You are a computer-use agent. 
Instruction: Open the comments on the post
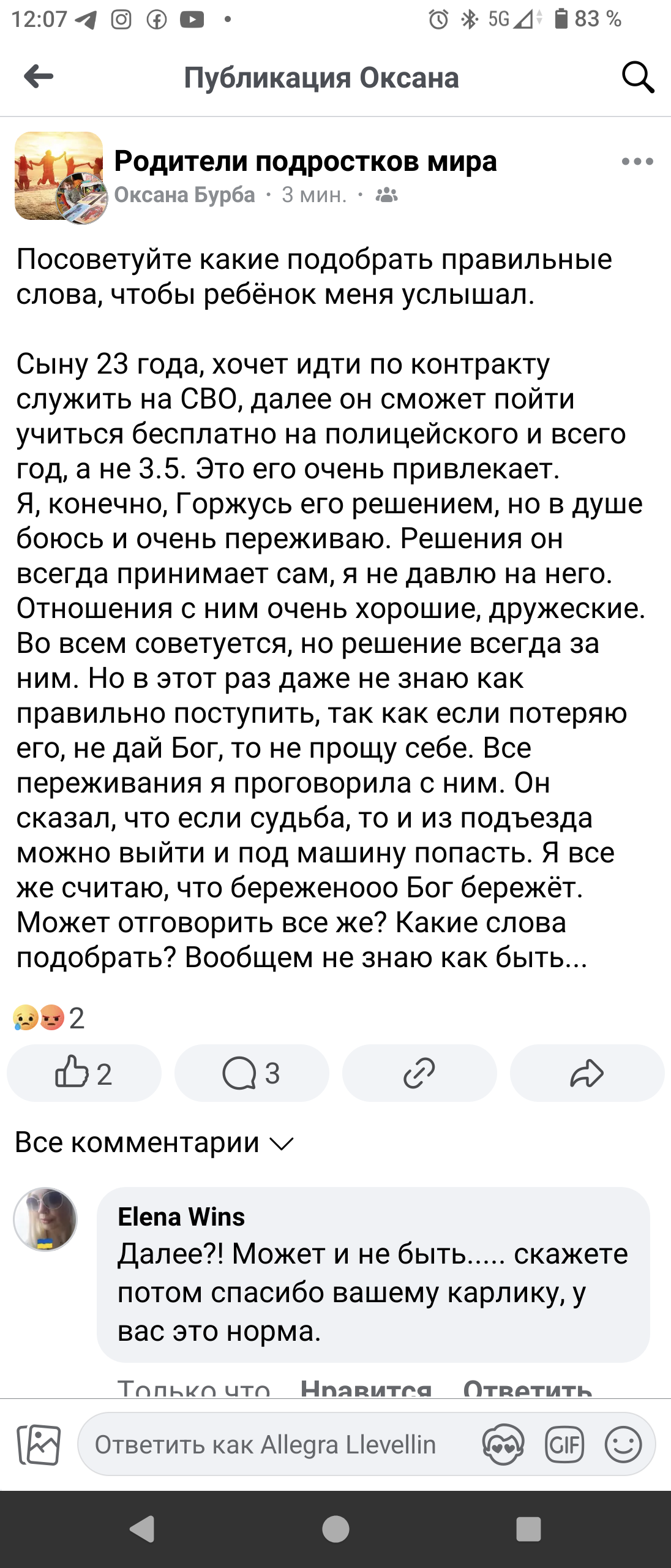pyautogui.click(x=252, y=1073)
